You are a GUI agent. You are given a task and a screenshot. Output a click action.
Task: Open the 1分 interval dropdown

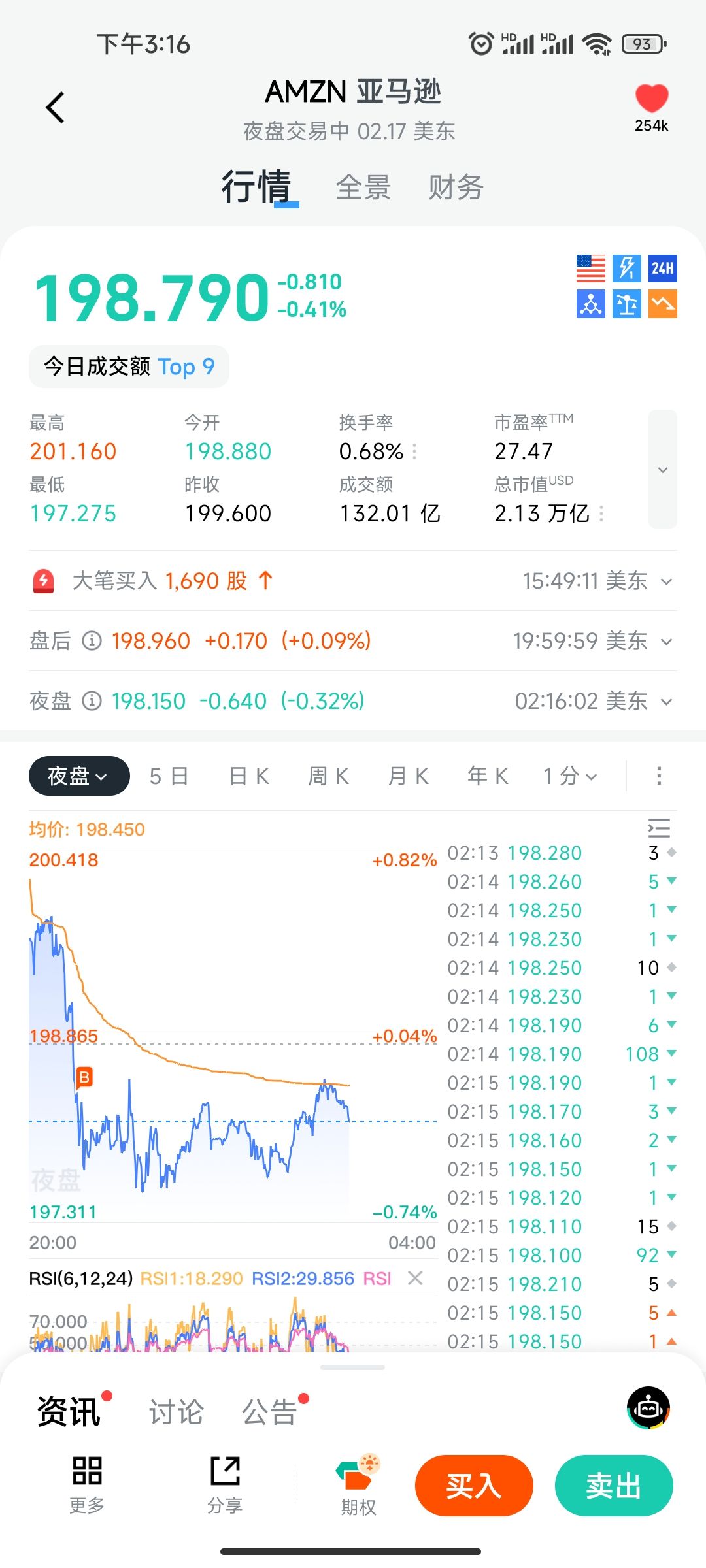tap(570, 776)
